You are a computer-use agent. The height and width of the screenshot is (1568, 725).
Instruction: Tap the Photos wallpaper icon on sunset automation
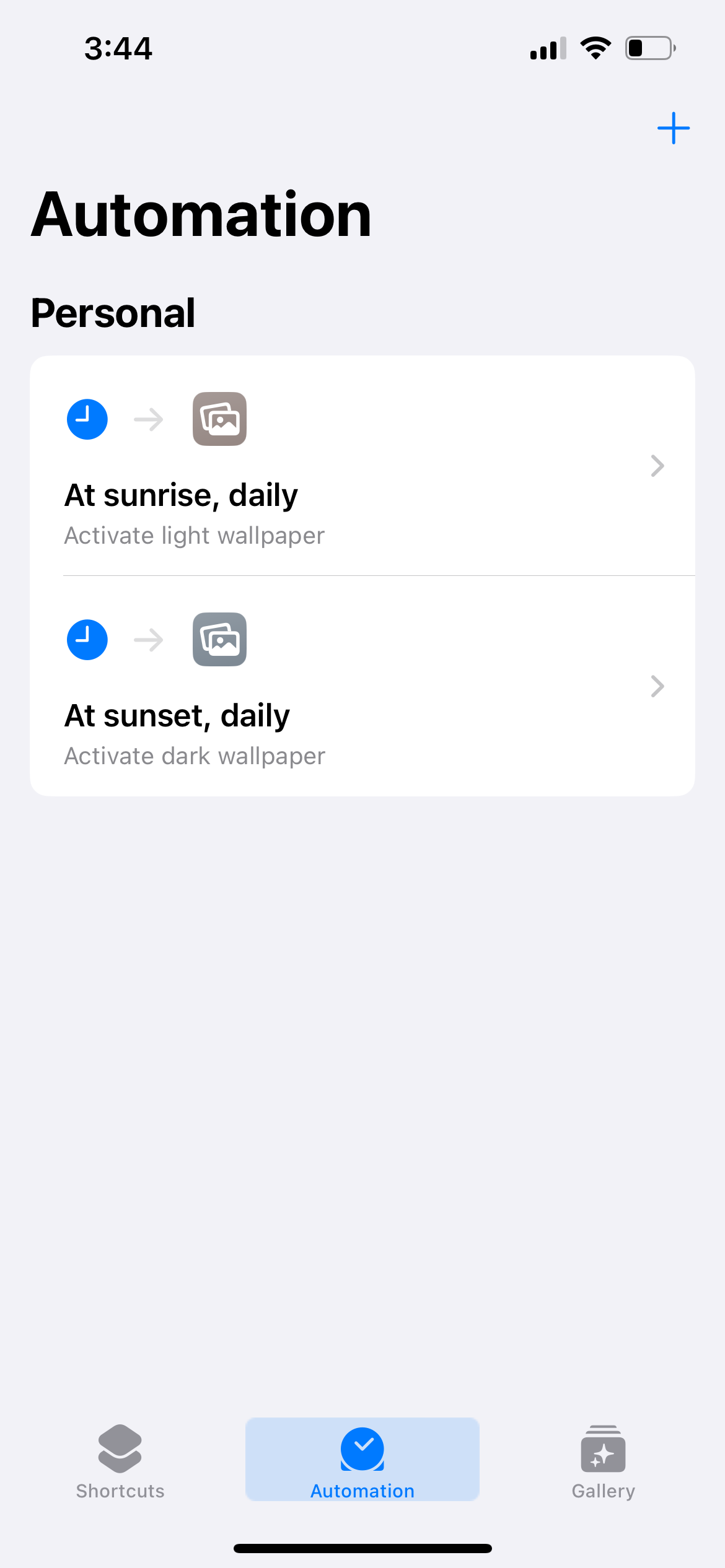click(x=219, y=640)
